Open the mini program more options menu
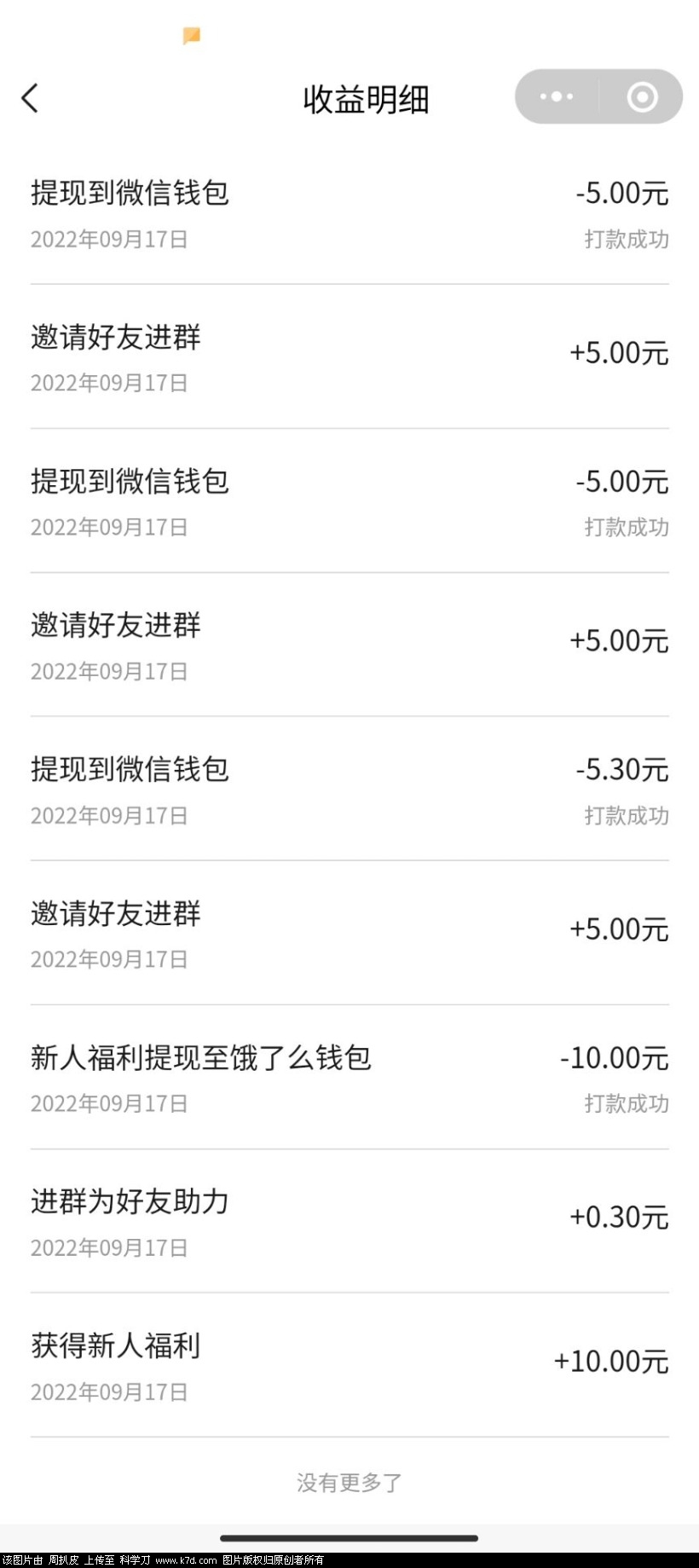The width and height of the screenshot is (699, 1568). point(557,97)
